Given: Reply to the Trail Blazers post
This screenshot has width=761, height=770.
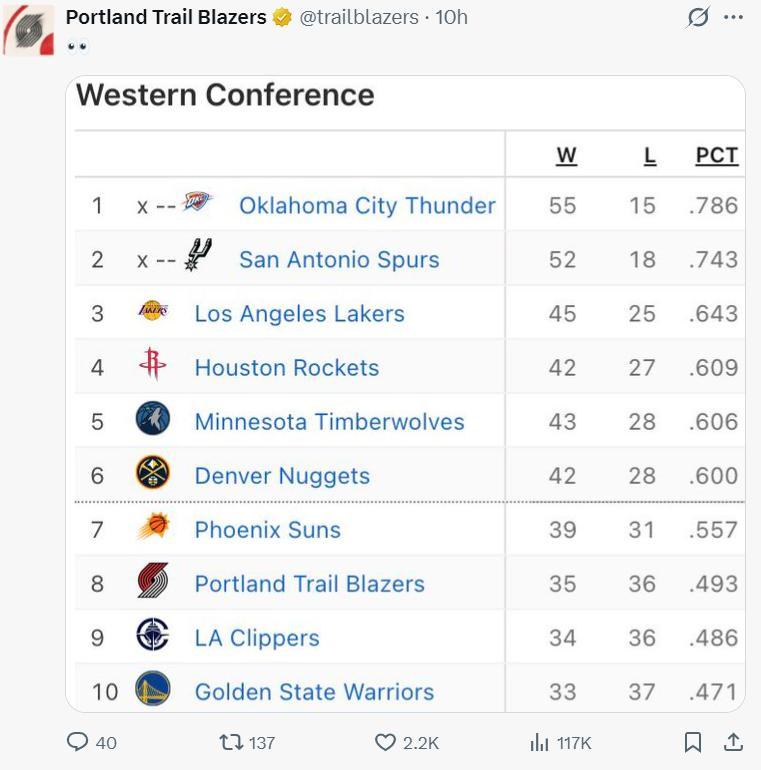Looking at the screenshot, I should pyautogui.click(x=78, y=742).
